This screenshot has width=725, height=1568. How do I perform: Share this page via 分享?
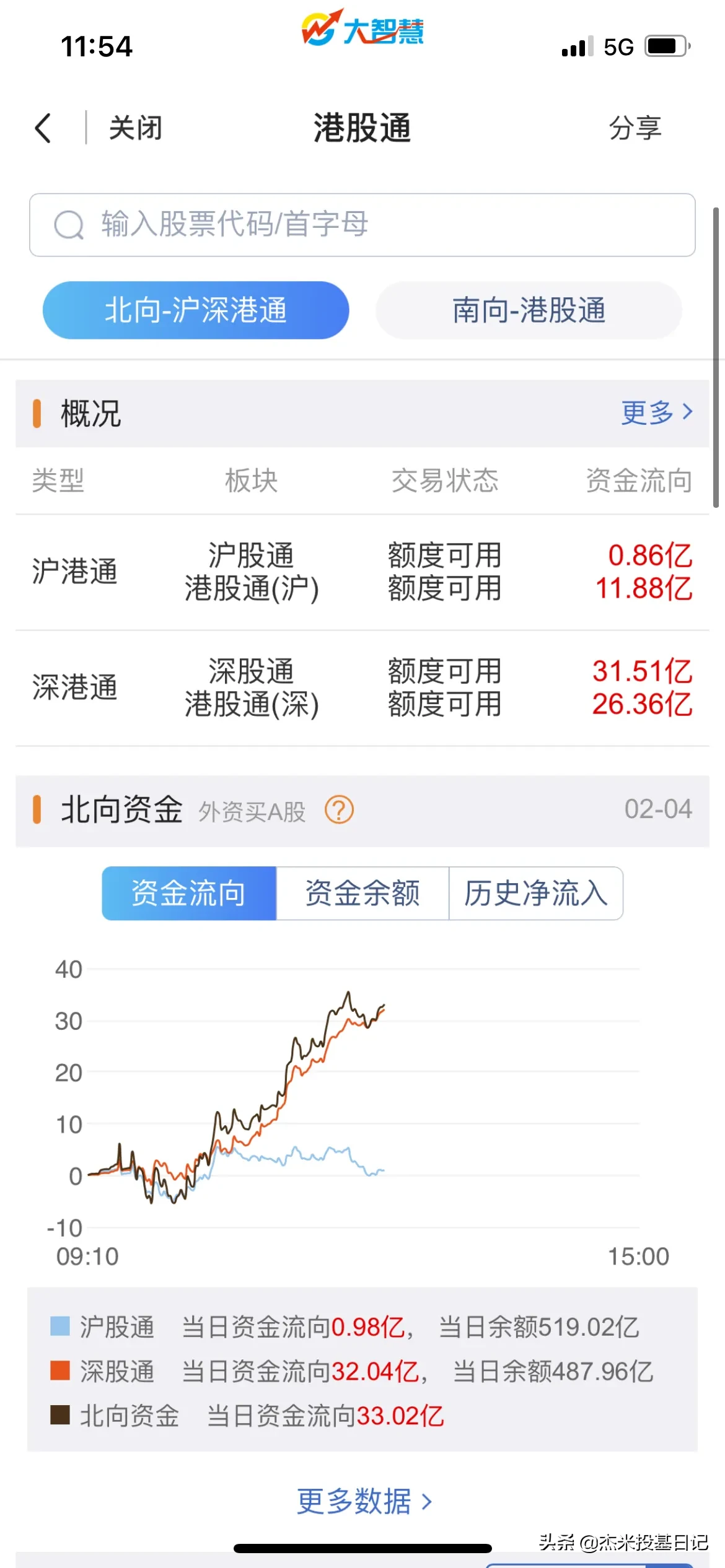635,128
